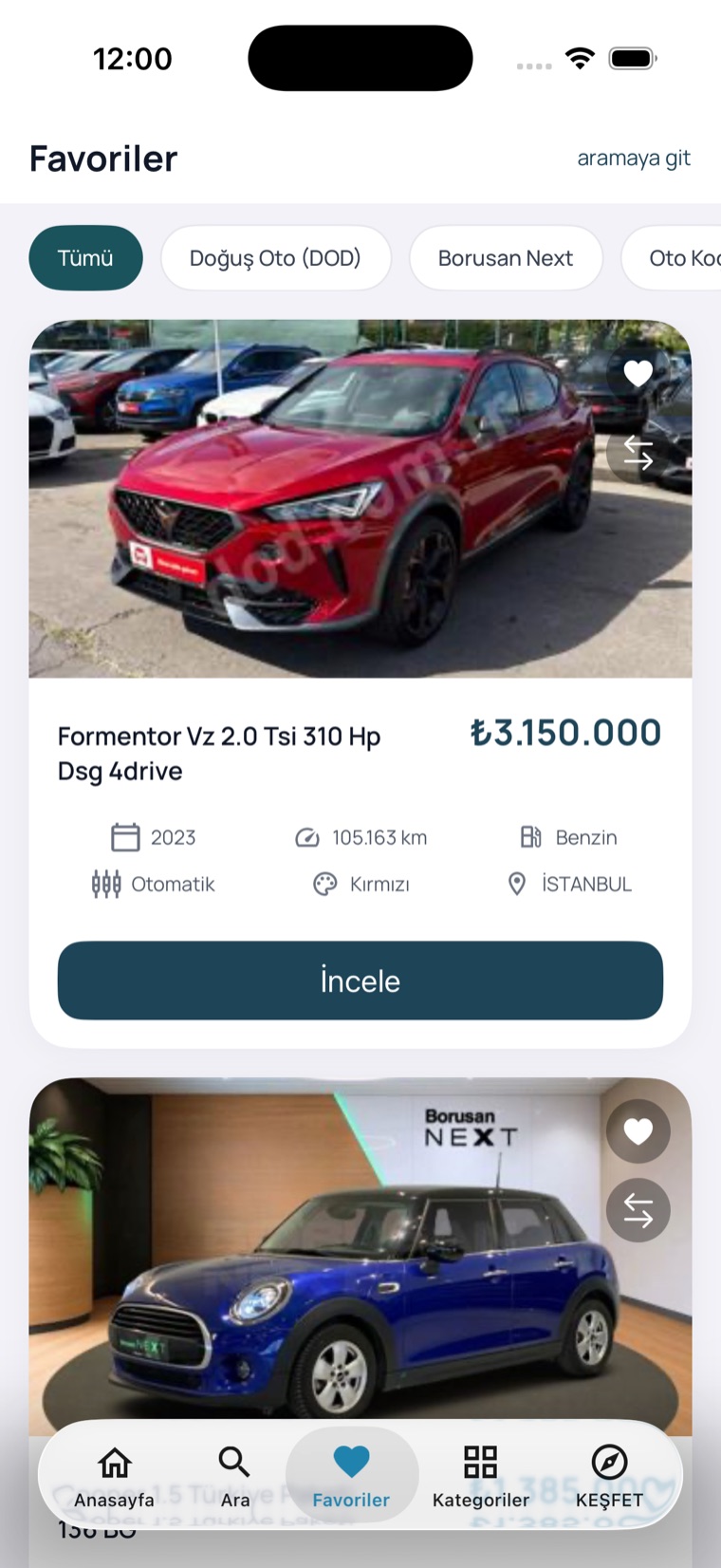The height and width of the screenshot is (1568, 721).
Task: Select the Tümü filter chip
Action: click(x=85, y=258)
